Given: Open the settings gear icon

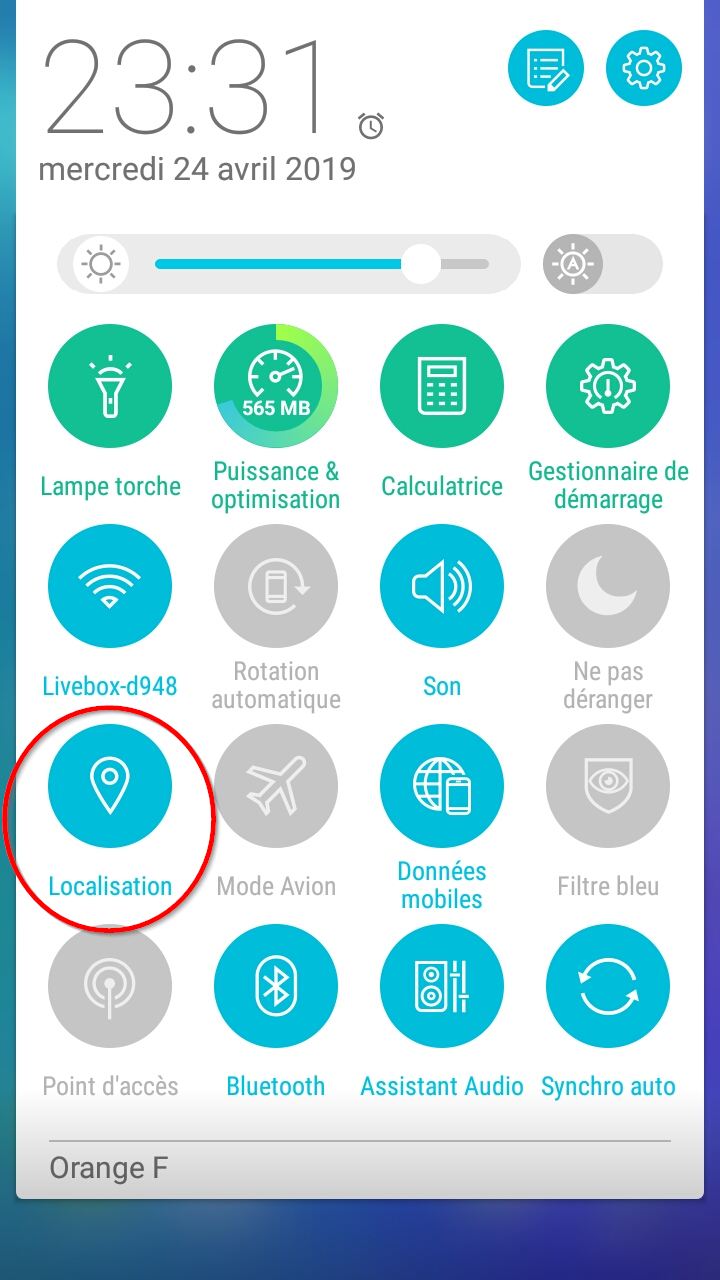Looking at the screenshot, I should [644, 68].
